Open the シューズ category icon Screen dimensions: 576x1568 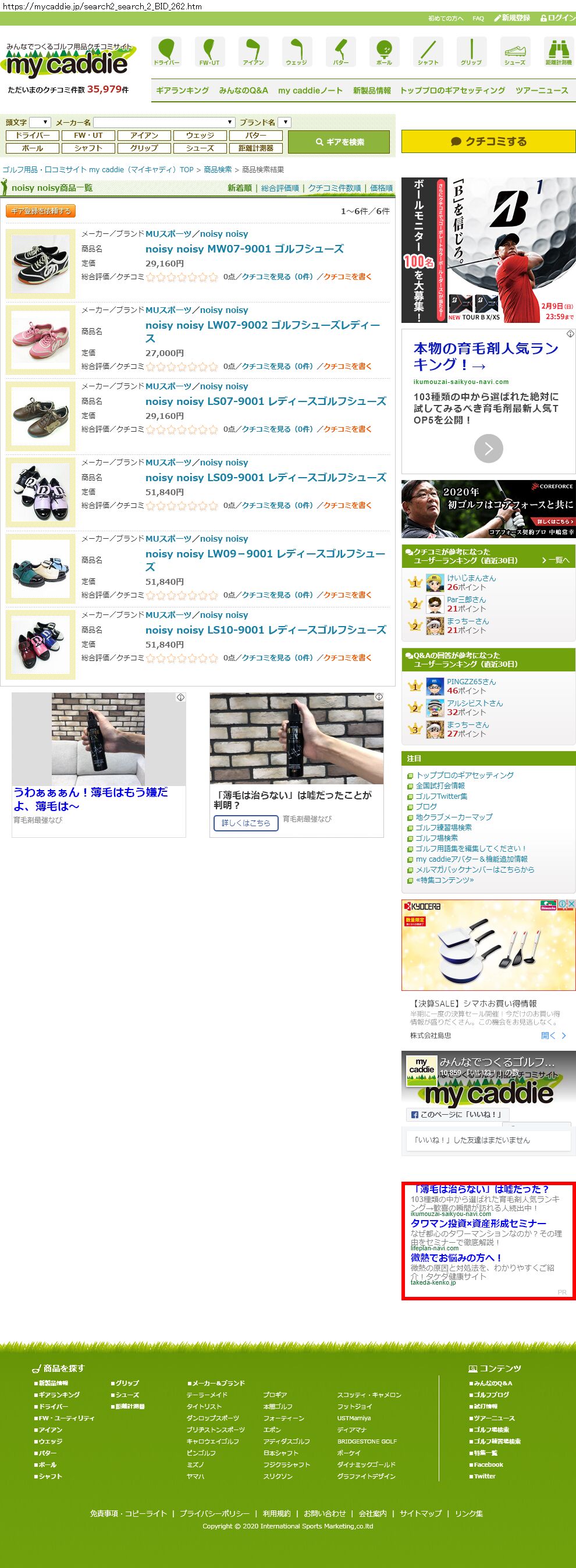tap(514, 51)
